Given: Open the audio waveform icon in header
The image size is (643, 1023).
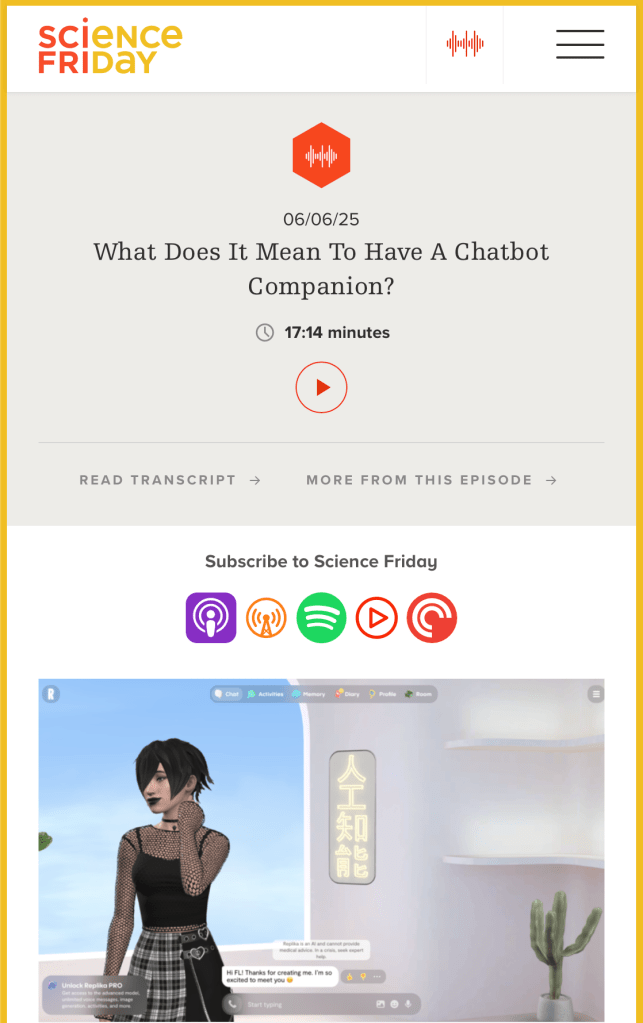Looking at the screenshot, I should 465,44.
